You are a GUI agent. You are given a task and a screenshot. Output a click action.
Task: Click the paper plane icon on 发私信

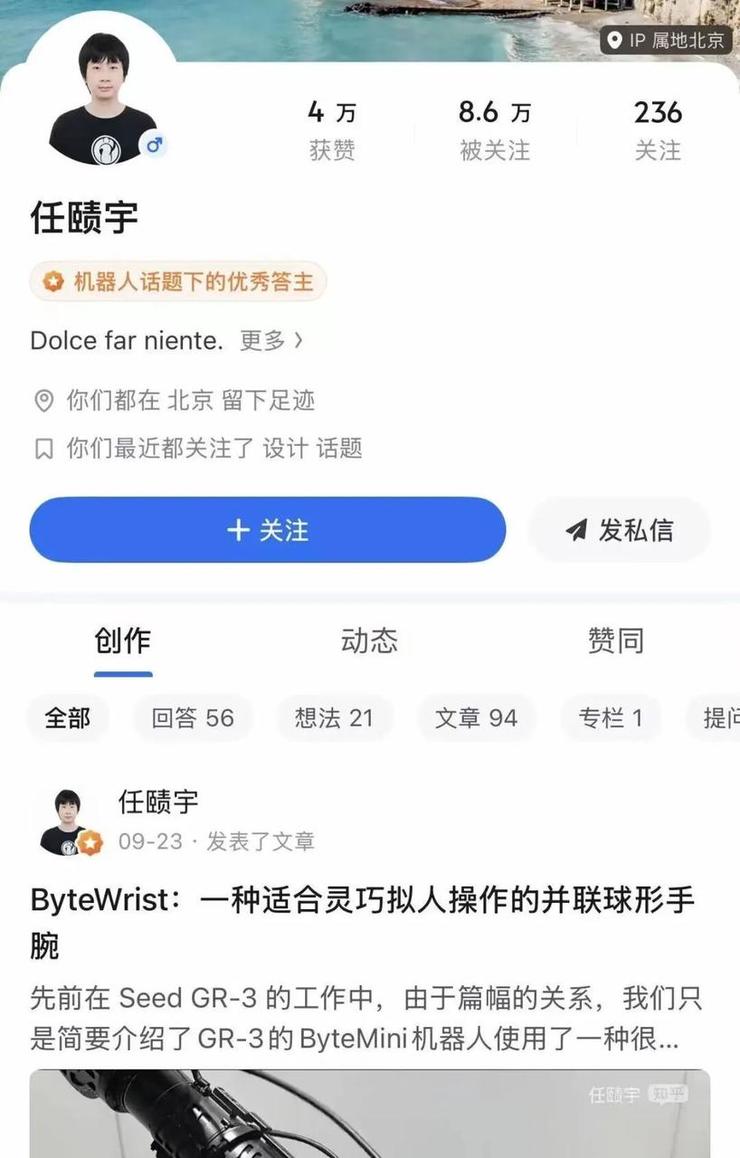578,530
